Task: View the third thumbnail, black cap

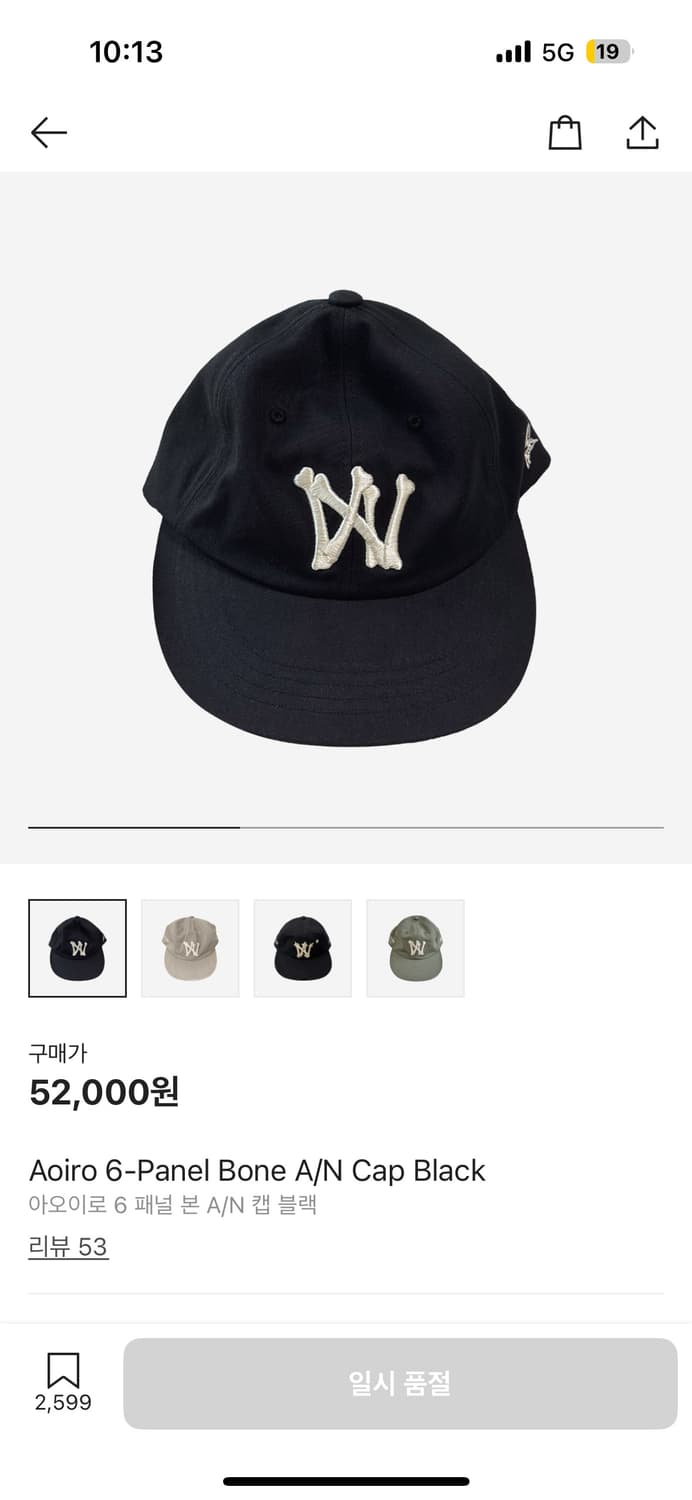Action: (303, 948)
